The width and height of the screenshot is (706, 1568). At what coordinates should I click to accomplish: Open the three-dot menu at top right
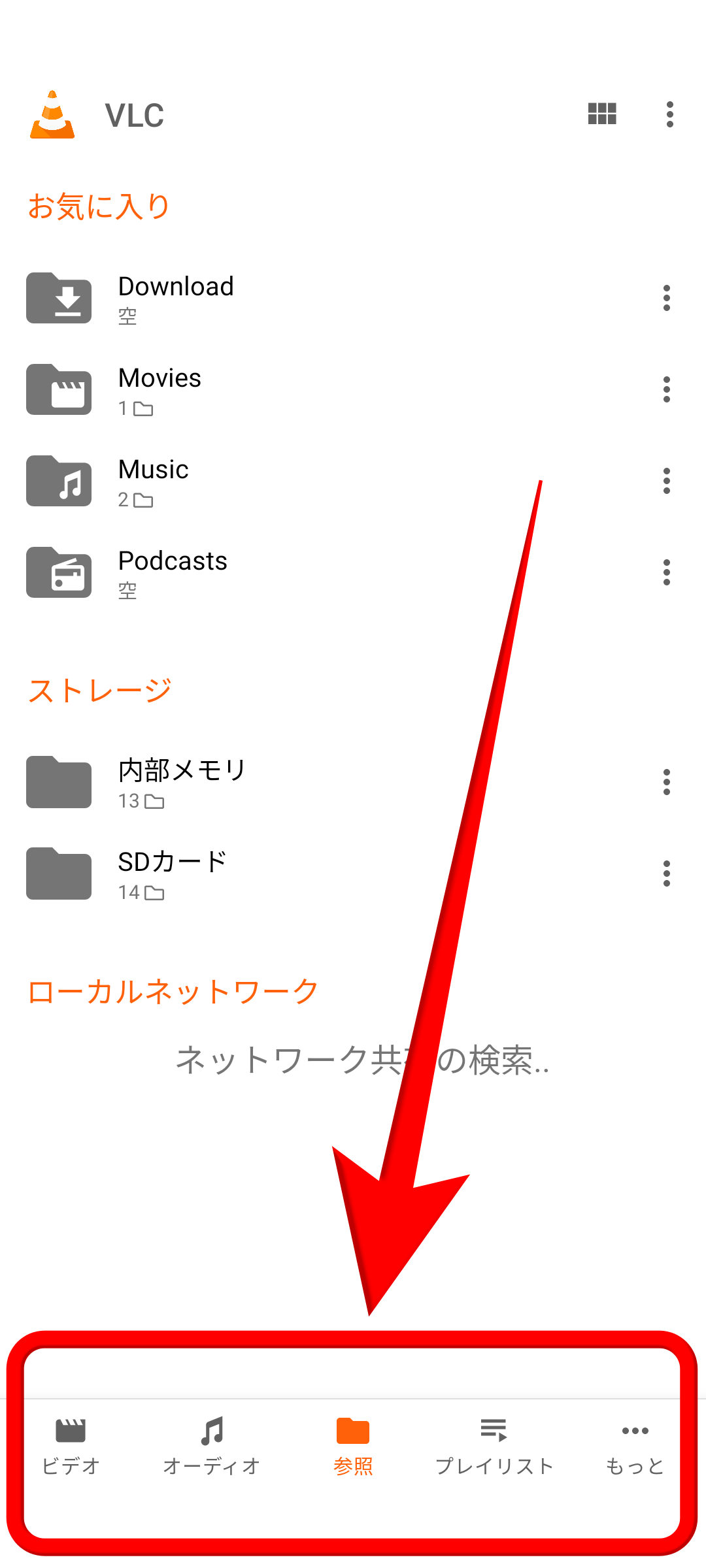[669, 114]
